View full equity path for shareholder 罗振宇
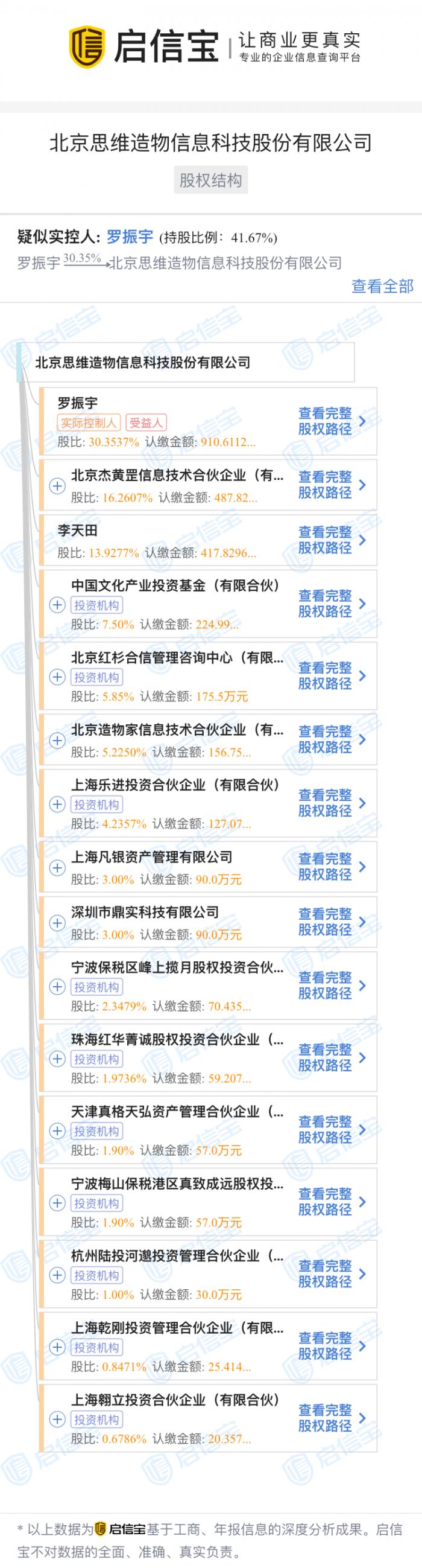Viewport: 422px width, 1568px height. pos(331,421)
